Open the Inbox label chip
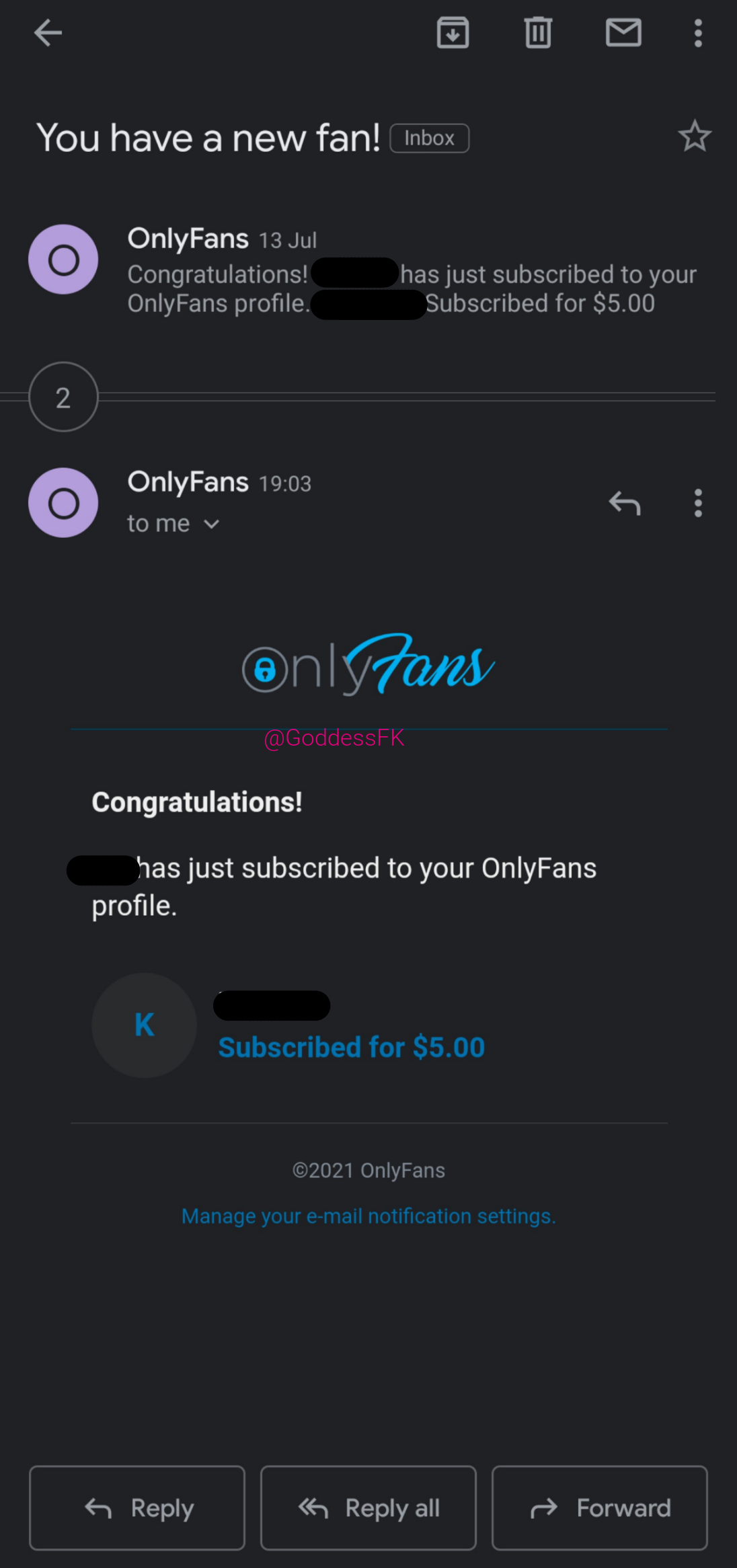The height and width of the screenshot is (1568, 737). click(429, 137)
